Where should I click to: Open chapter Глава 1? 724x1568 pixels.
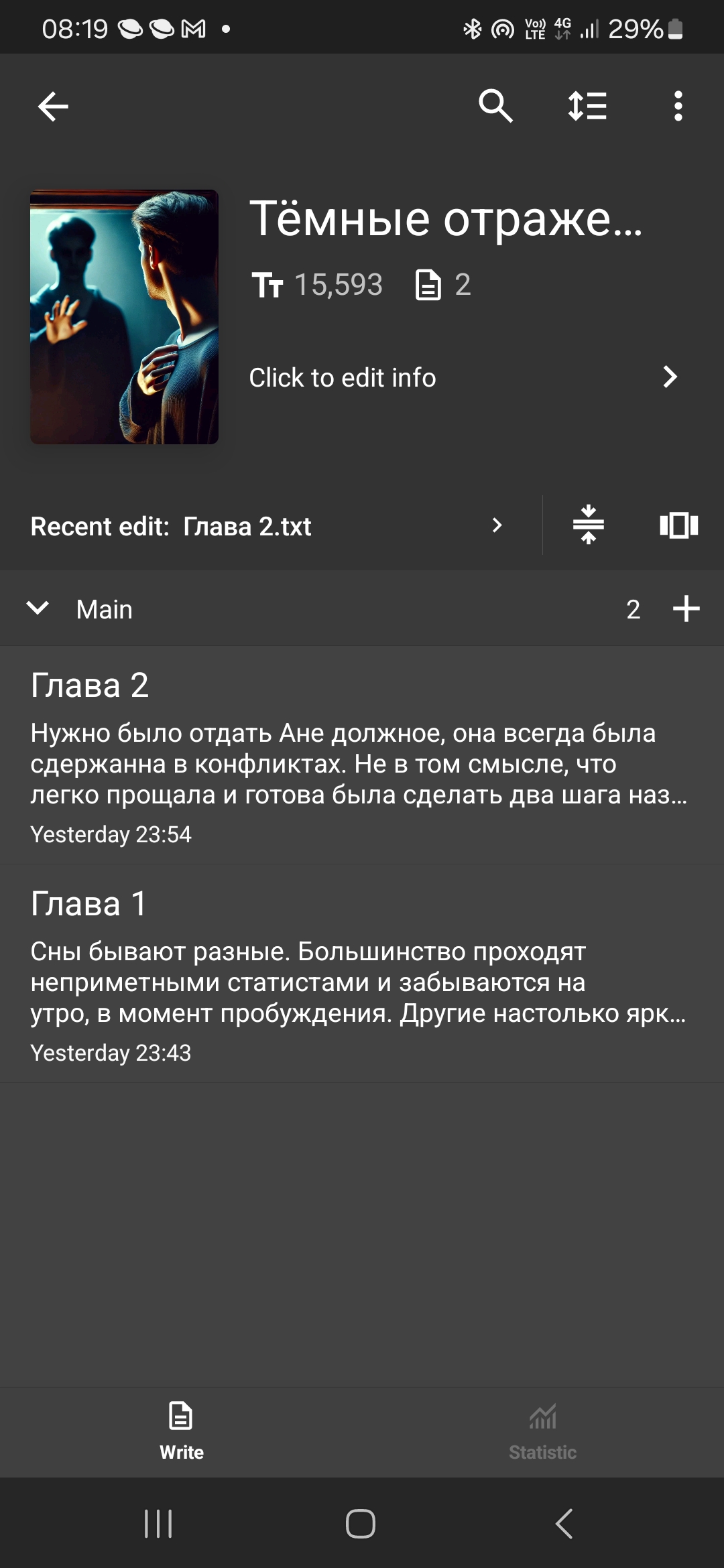(362, 974)
